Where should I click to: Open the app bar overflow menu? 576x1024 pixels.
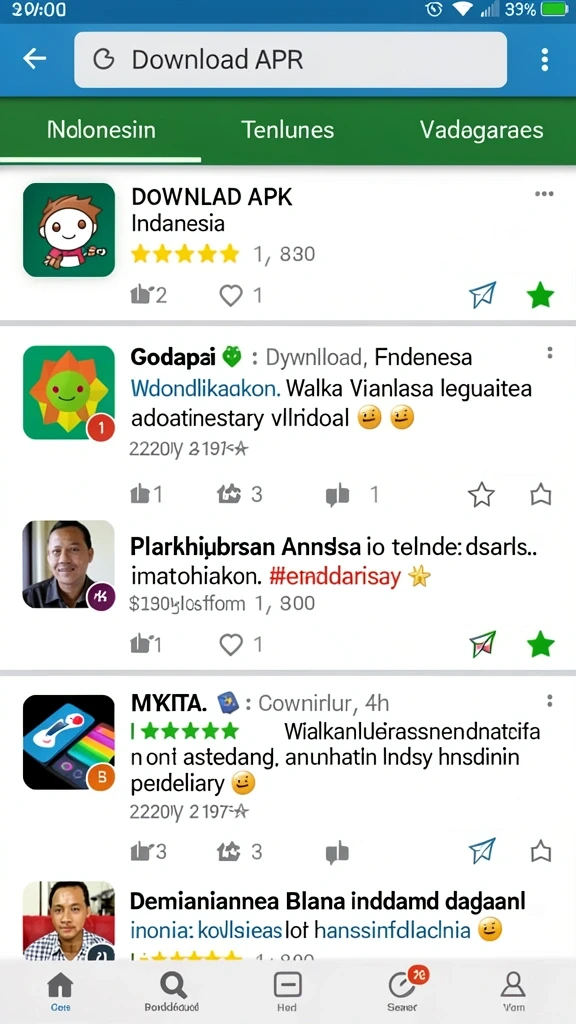click(545, 59)
